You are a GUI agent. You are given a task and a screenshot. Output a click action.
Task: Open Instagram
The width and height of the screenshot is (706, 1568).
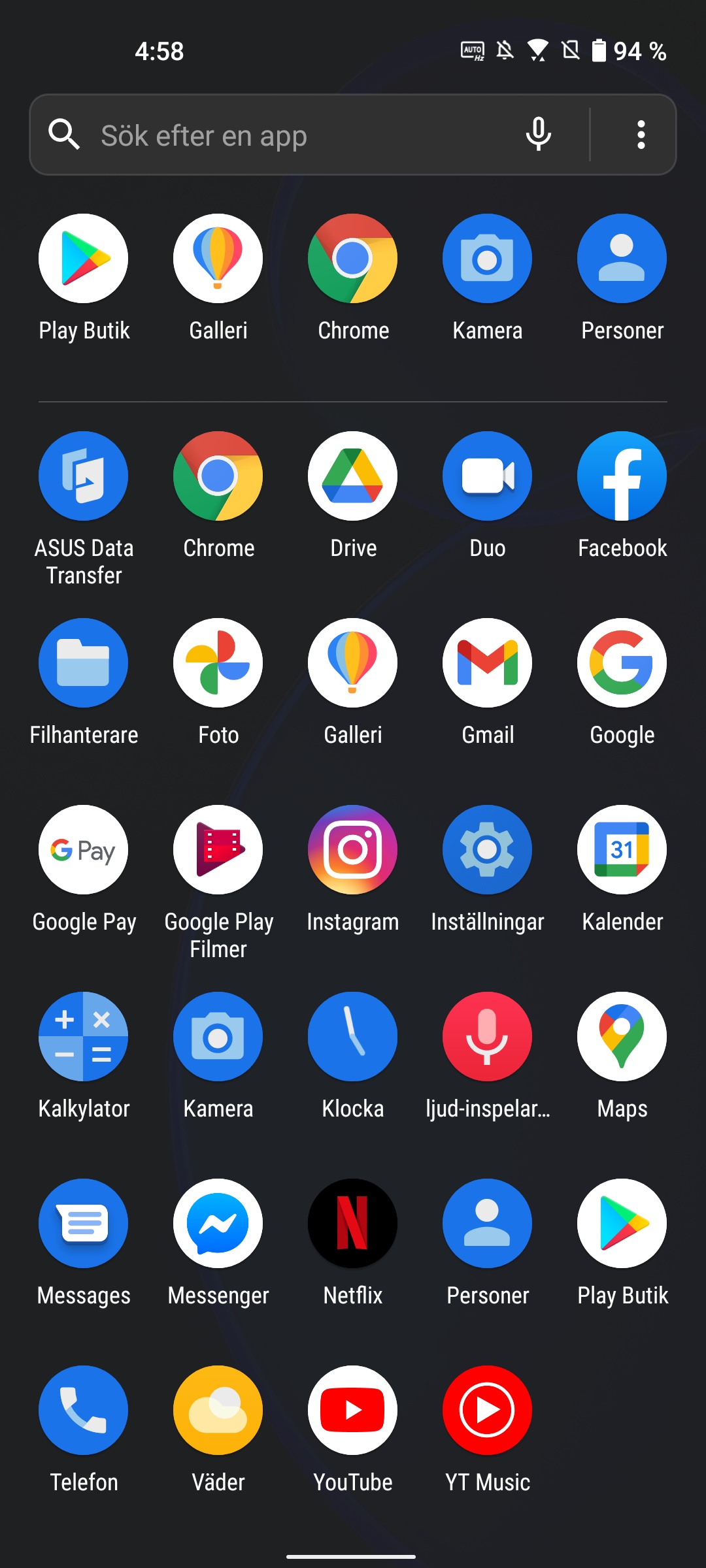coord(353,850)
